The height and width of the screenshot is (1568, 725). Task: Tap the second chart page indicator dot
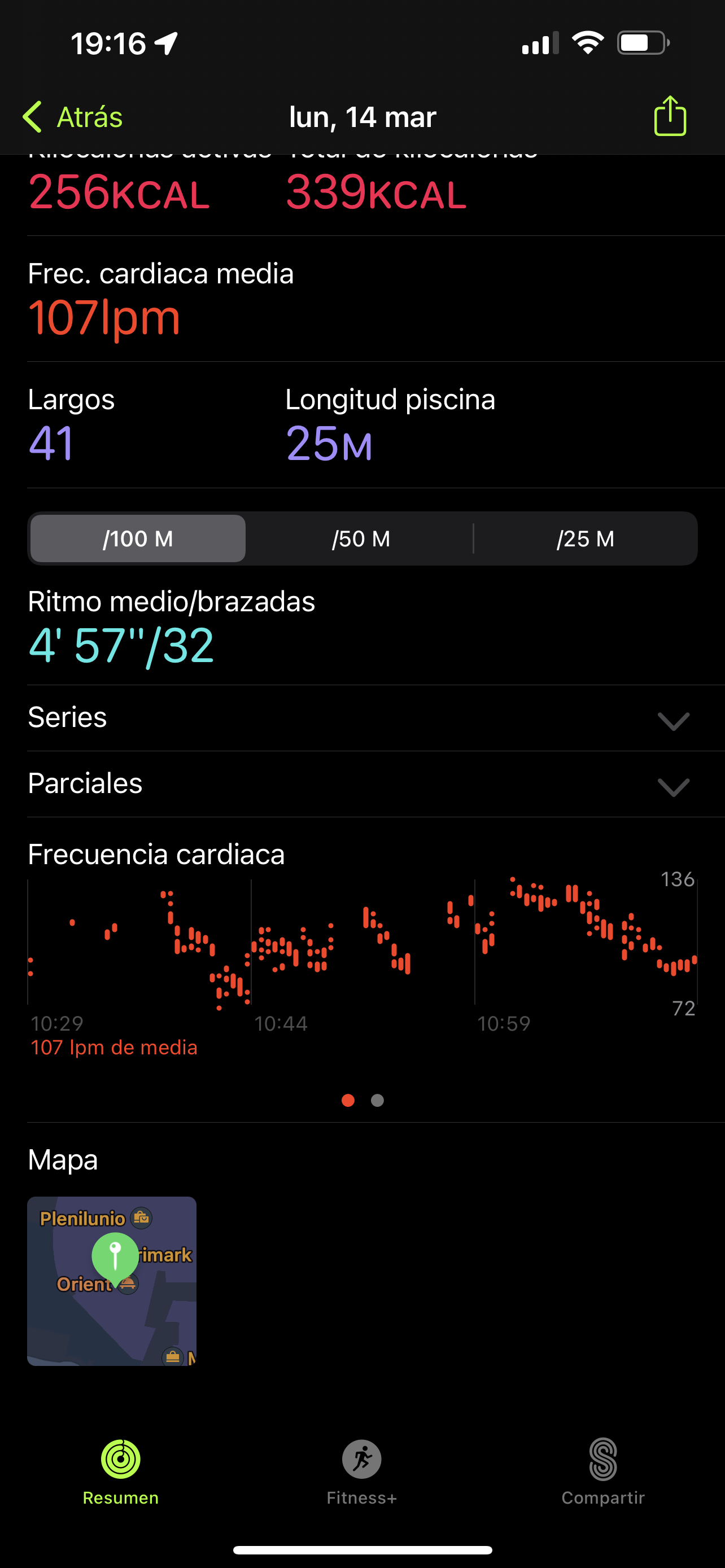(377, 1100)
